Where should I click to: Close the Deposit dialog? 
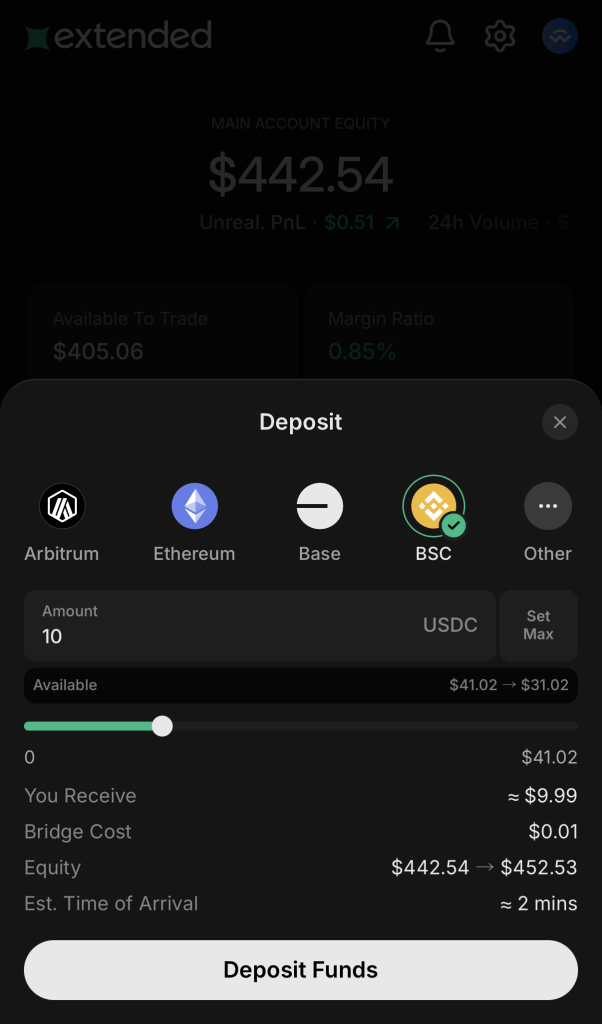pyautogui.click(x=560, y=422)
